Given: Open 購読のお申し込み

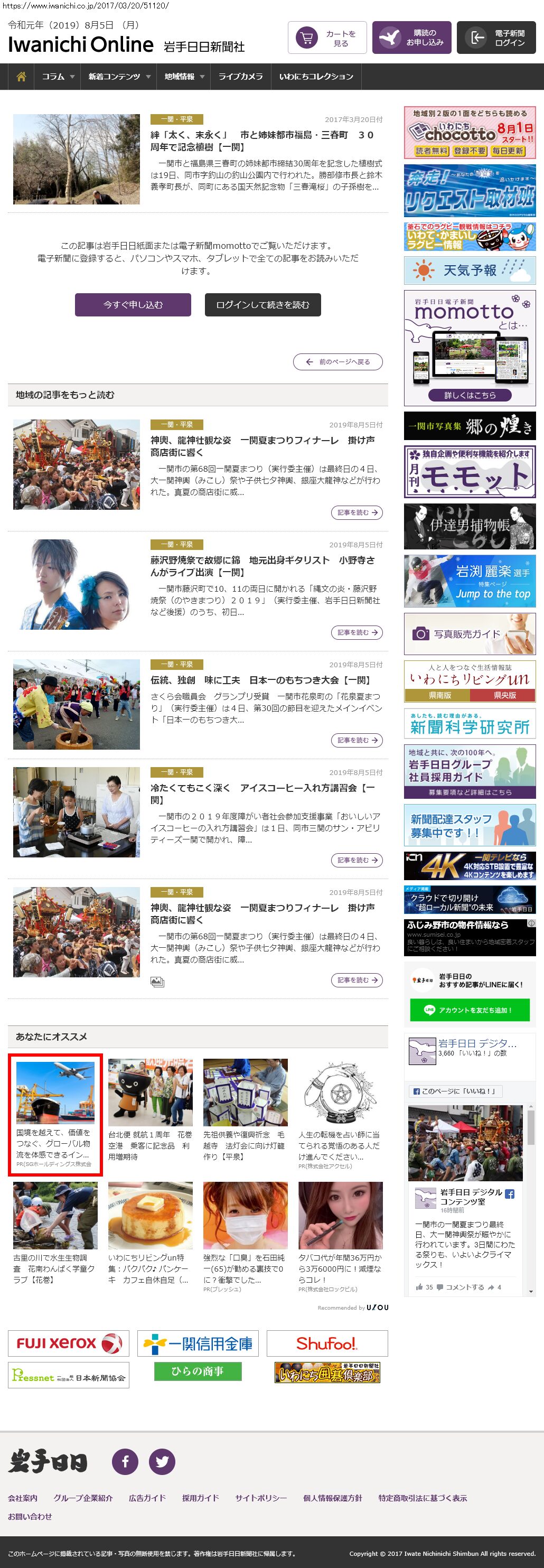Looking at the screenshot, I should pyautogui.click(x=412, y=39).
